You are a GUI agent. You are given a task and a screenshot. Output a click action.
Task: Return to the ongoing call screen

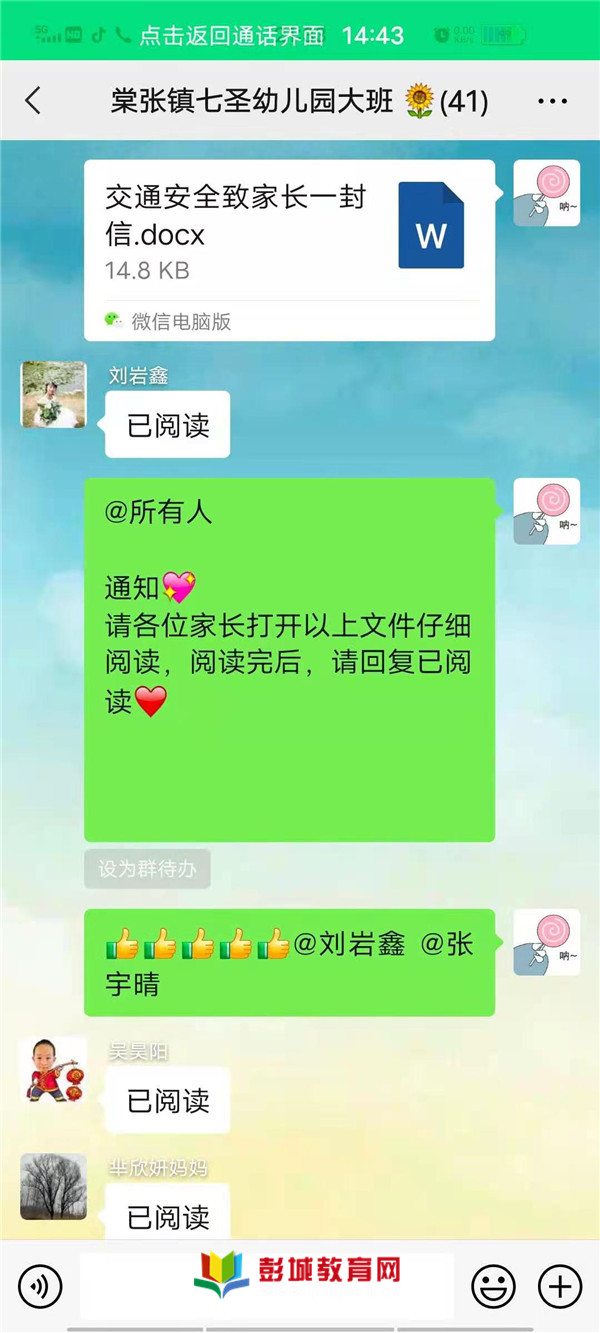(x=232, y=36)
